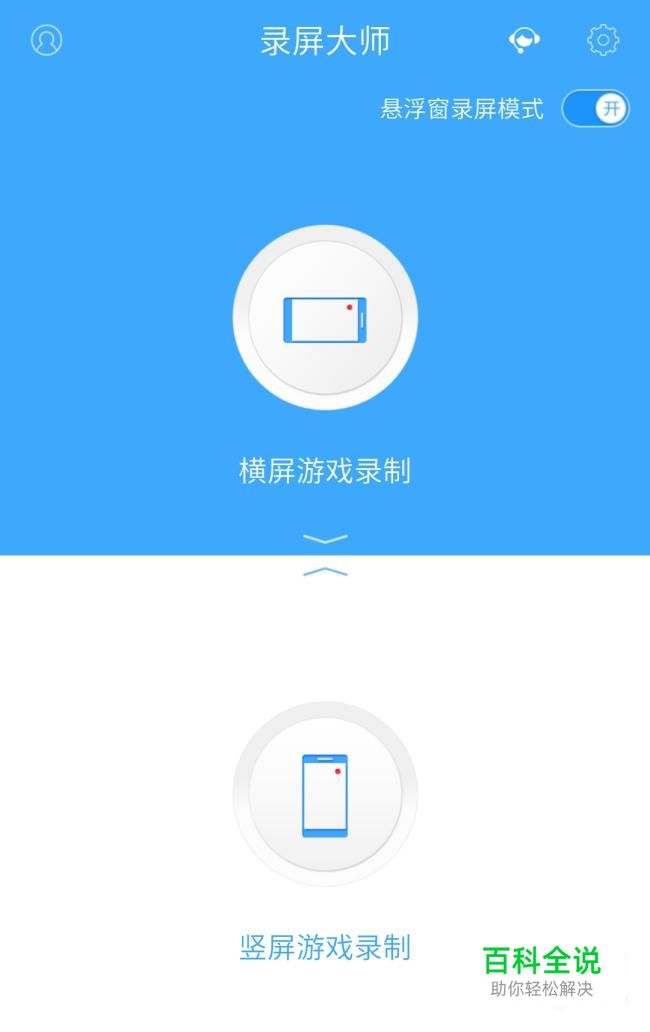Turn off 悬浮窗录屏模式 switch
The image size is (650, 1032).
(595, 108)
